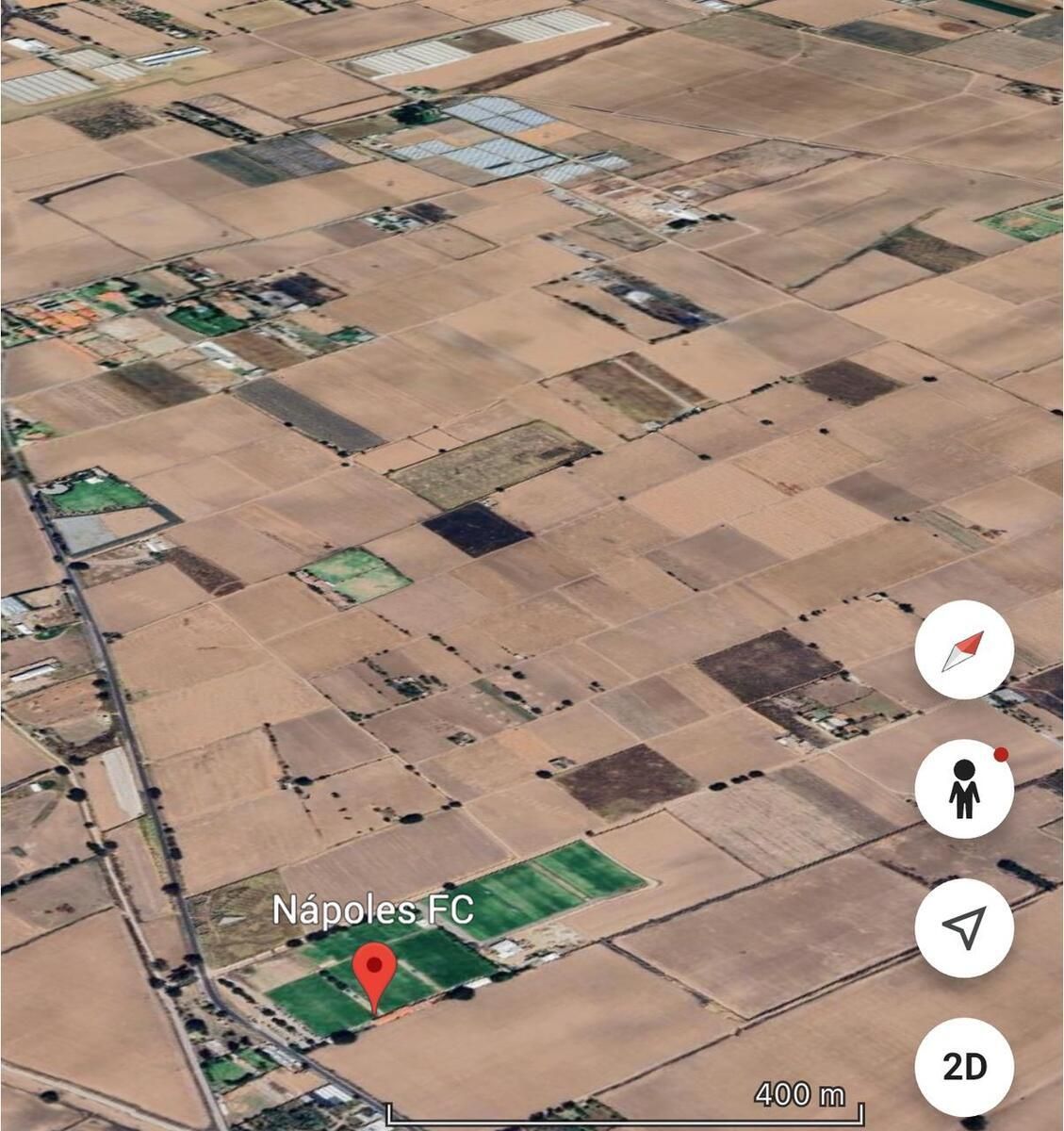
Task: Switch the map to 2D view
Action: [963, 1067]
